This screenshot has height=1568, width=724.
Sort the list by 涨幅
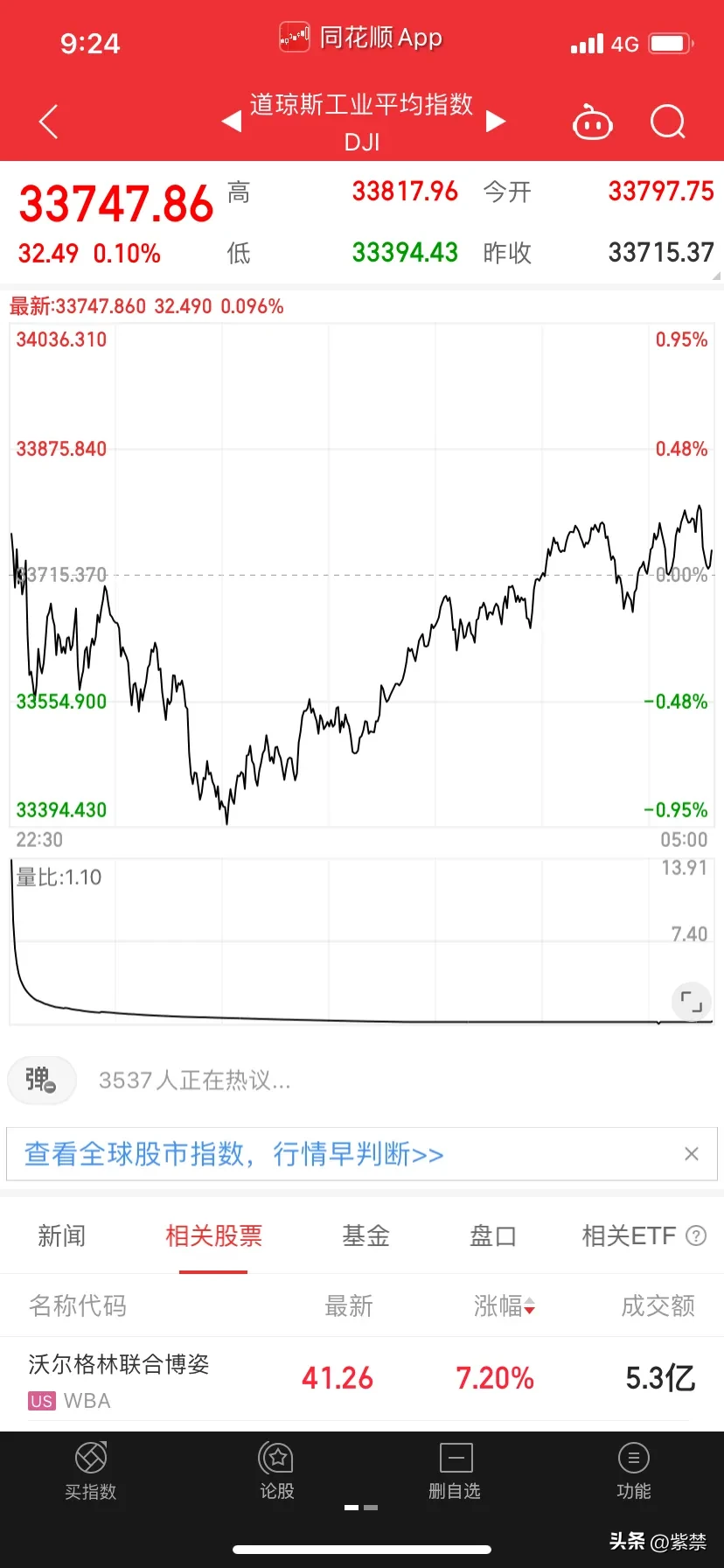(505, 1306)
